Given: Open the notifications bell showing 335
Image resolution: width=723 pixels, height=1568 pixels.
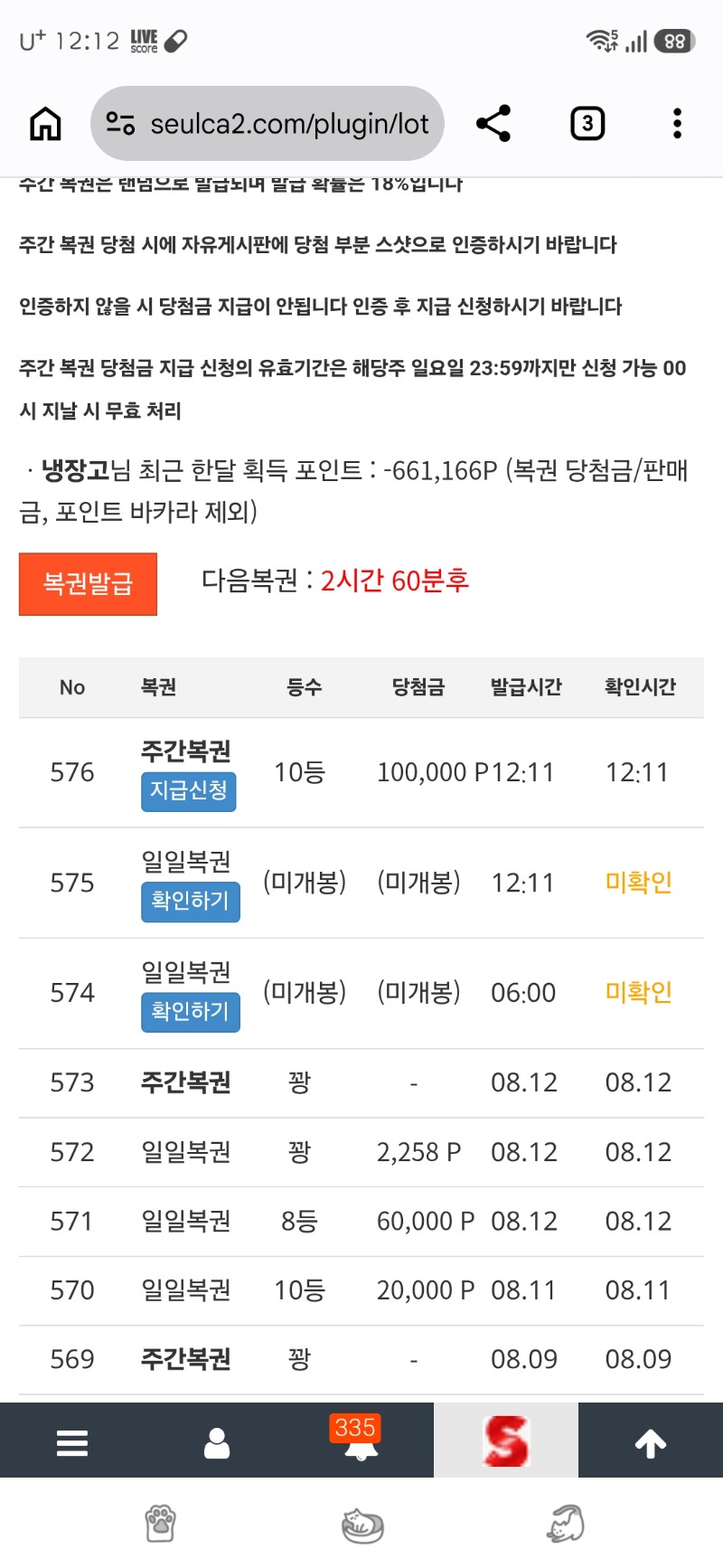Looking at the screenshot, I should [x=360, y=1440].
